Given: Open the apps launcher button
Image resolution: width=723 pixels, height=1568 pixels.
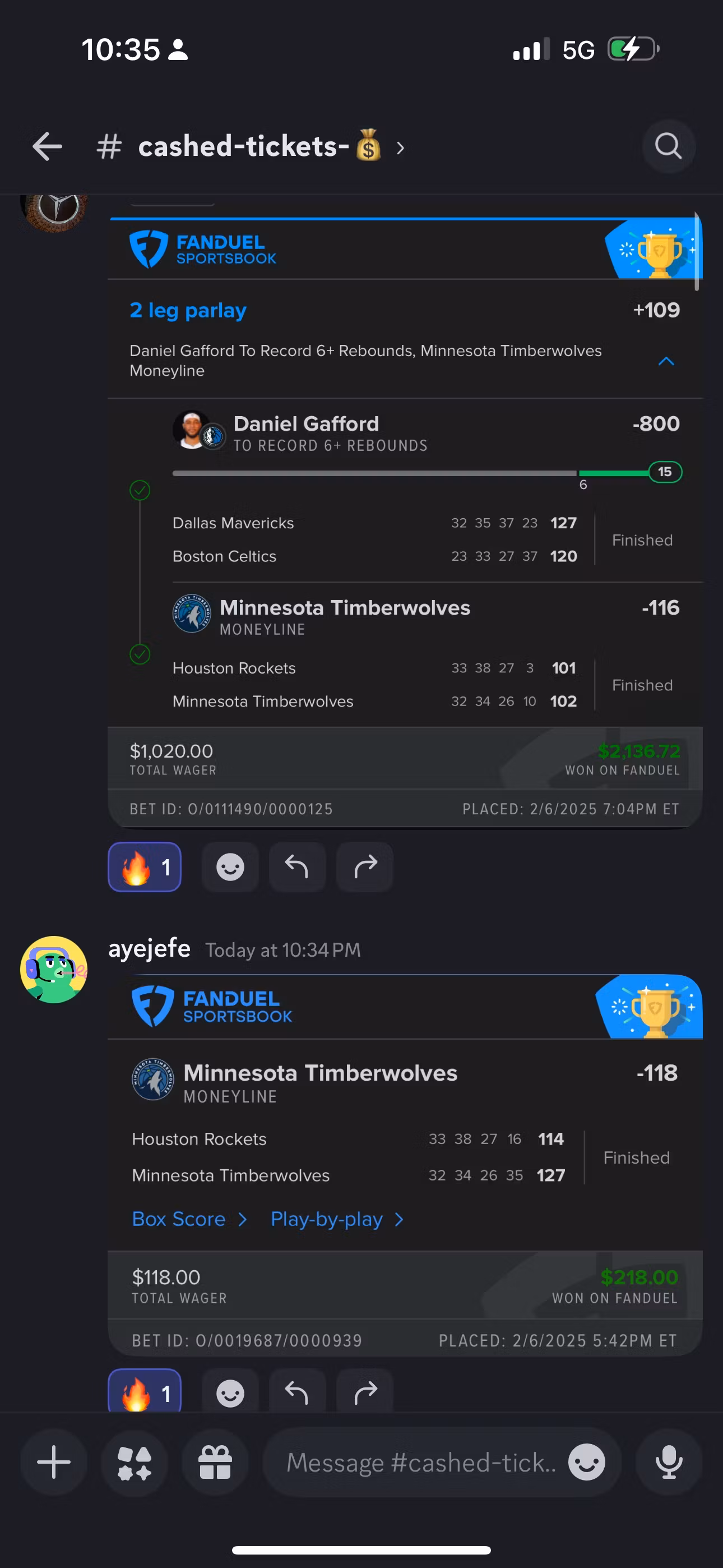Looking at the screenshot, I should [x=135, y=1462].
